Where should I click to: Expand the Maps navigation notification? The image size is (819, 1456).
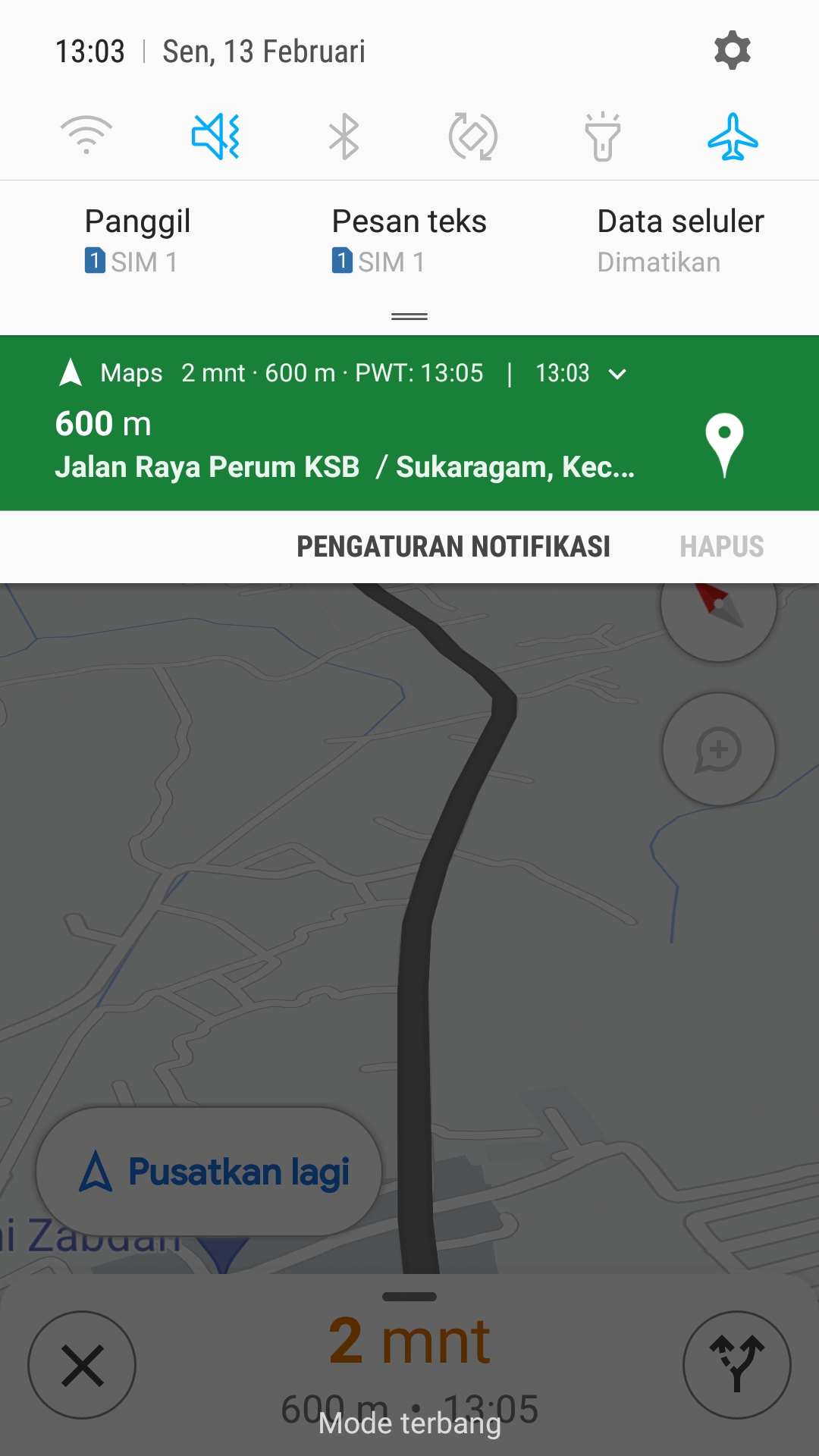(618, 374)
